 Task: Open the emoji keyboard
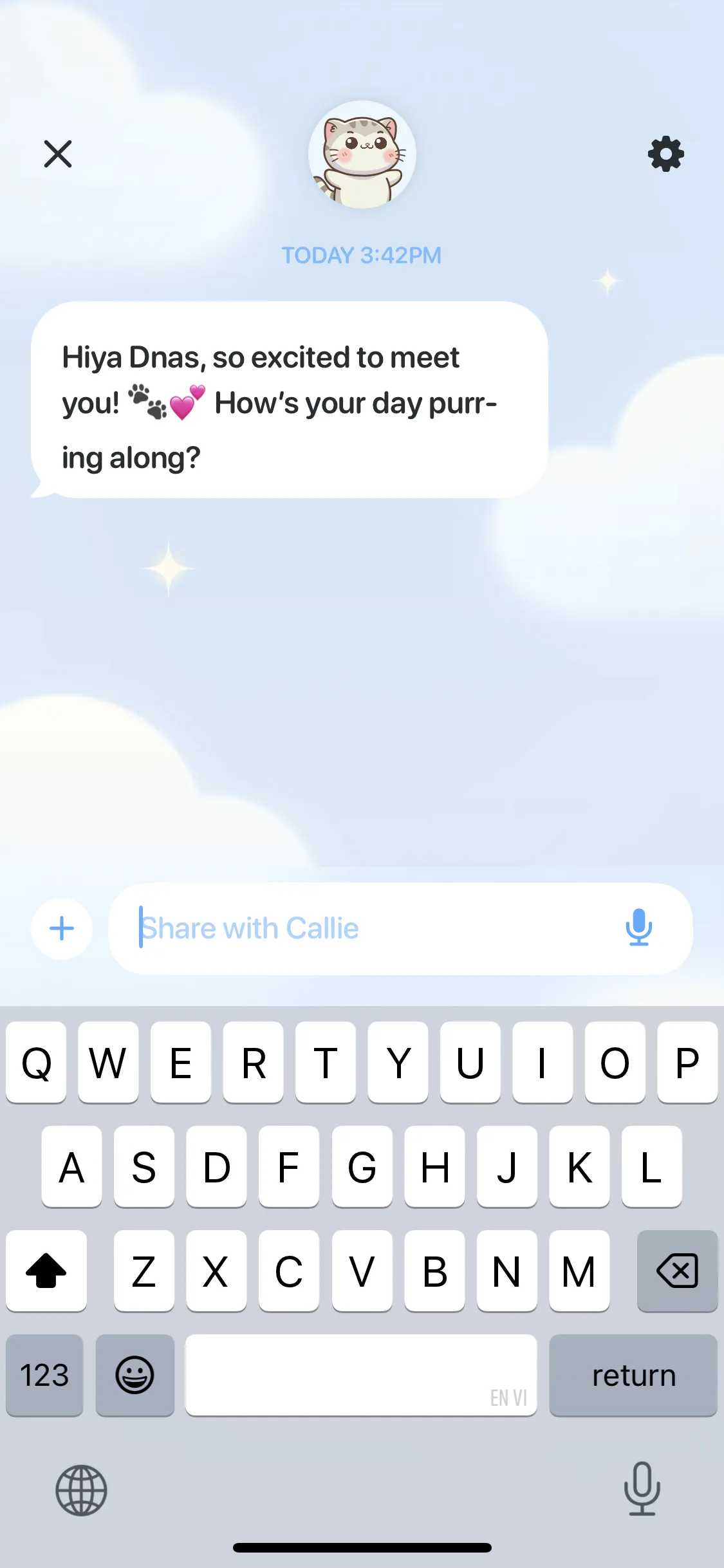tap(135, 1376)
